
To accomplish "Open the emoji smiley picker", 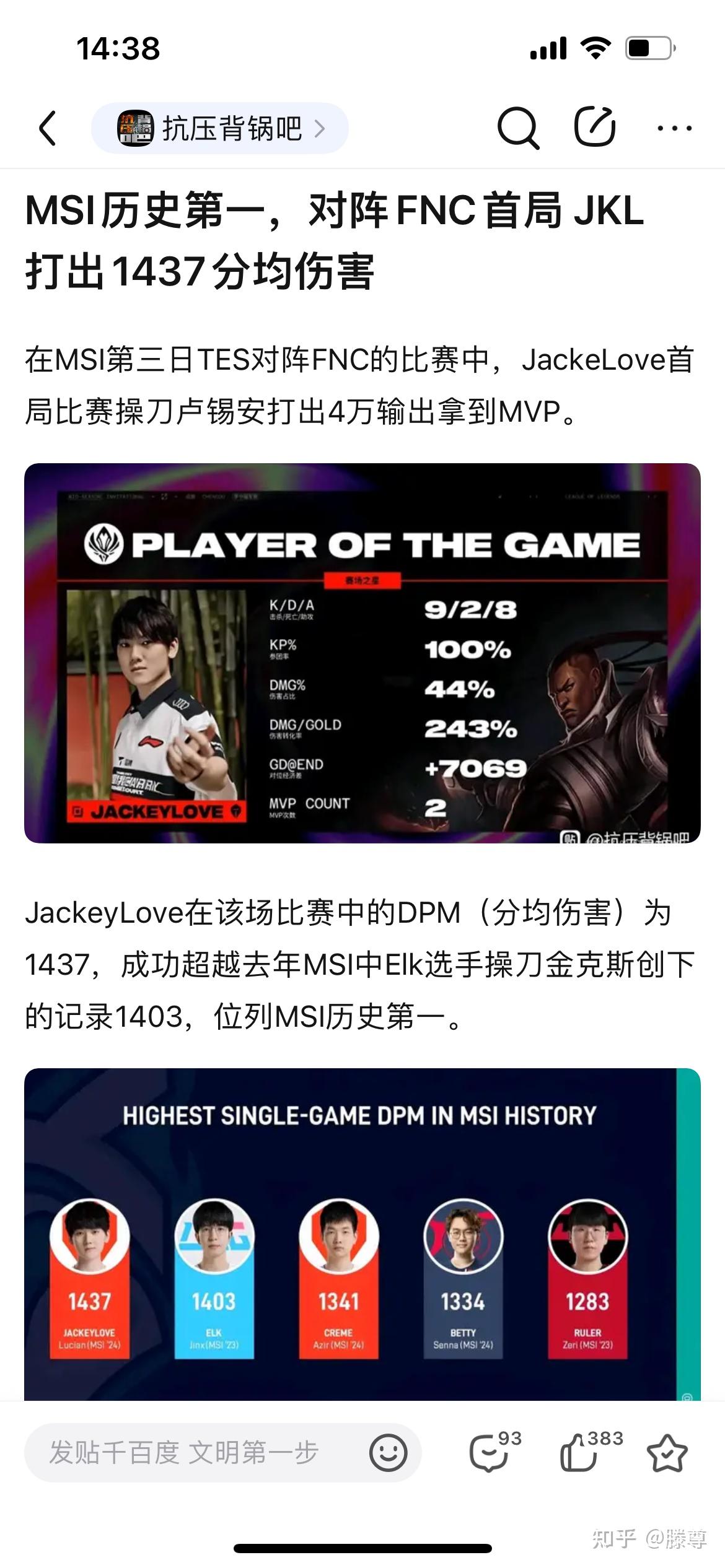I will point(389,1452).
